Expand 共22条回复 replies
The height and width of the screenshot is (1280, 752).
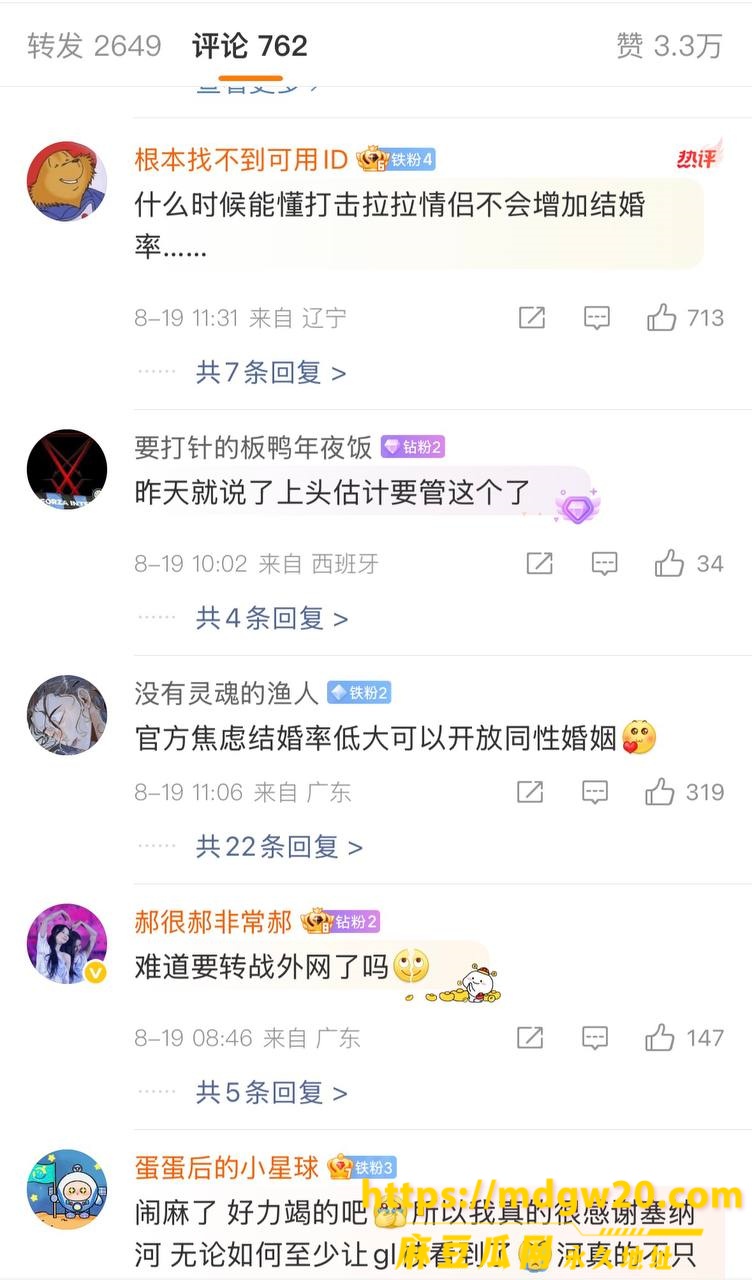[x=279, y=847]
